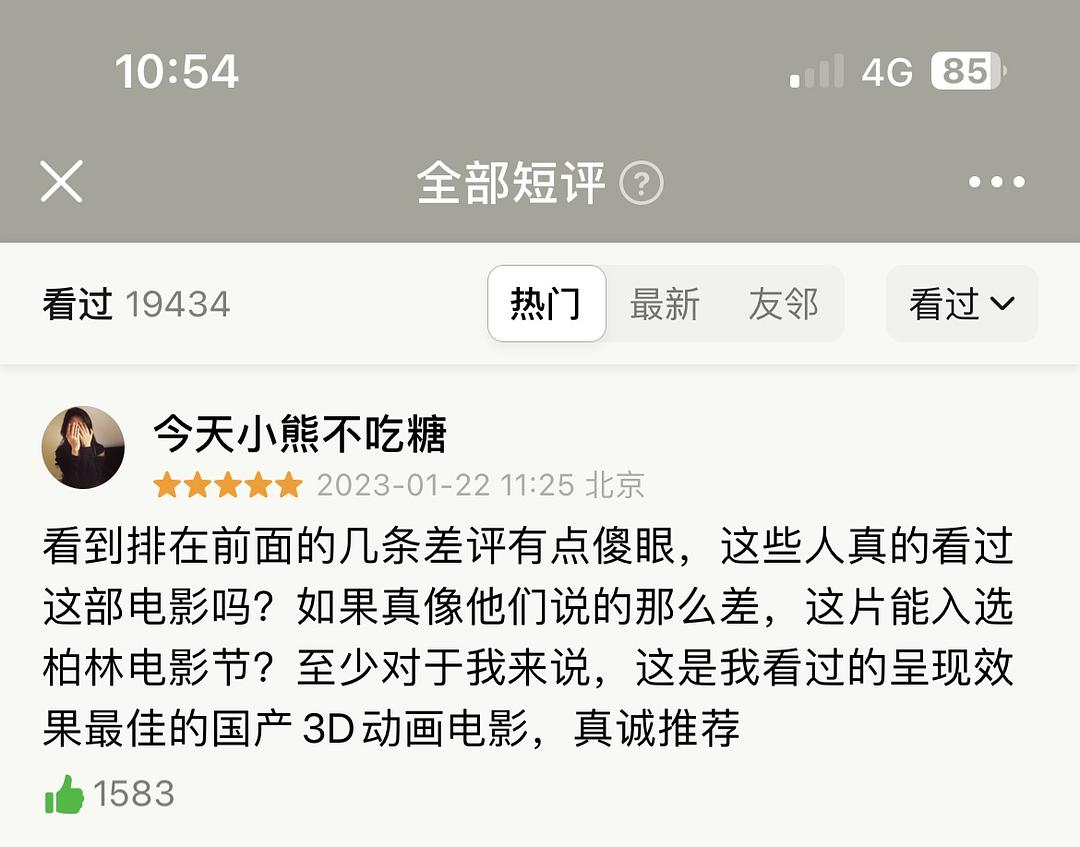Open the three-dot overflow menu
Viewport: 1080px width, 847px height.
[x=997, y=182]
